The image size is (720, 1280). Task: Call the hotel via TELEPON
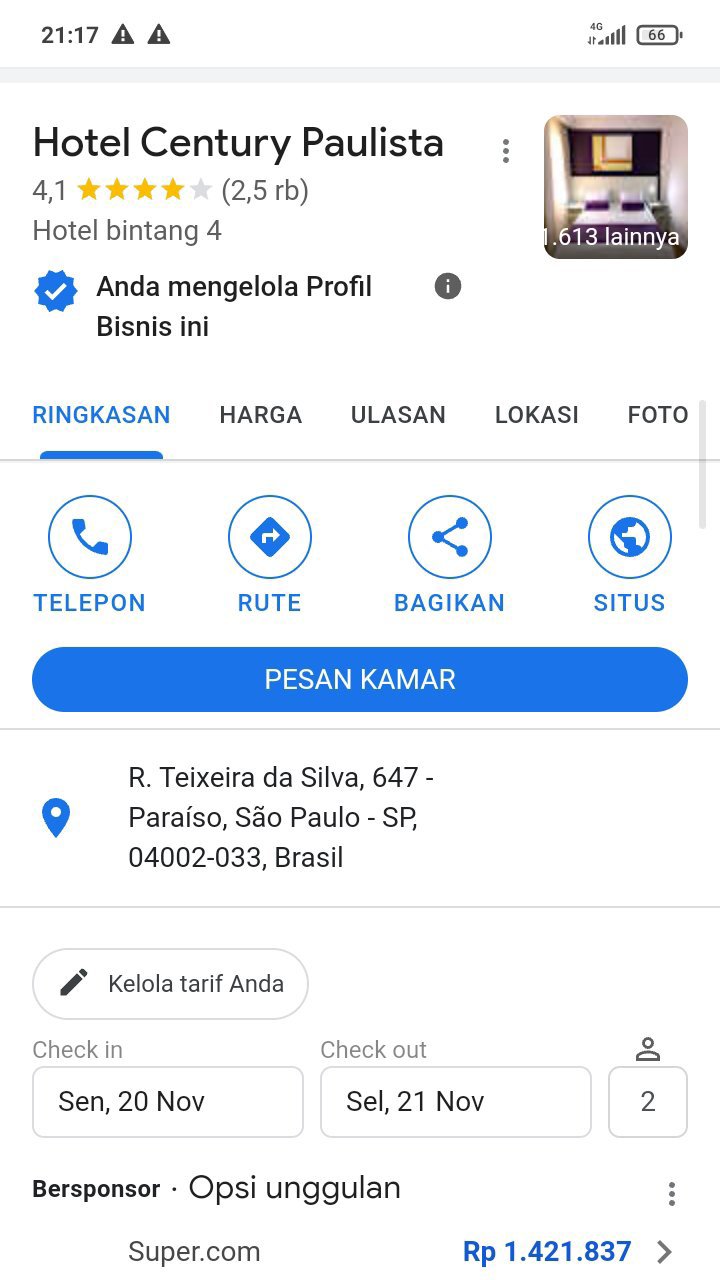pyautogui.click(x=90, y=555)
